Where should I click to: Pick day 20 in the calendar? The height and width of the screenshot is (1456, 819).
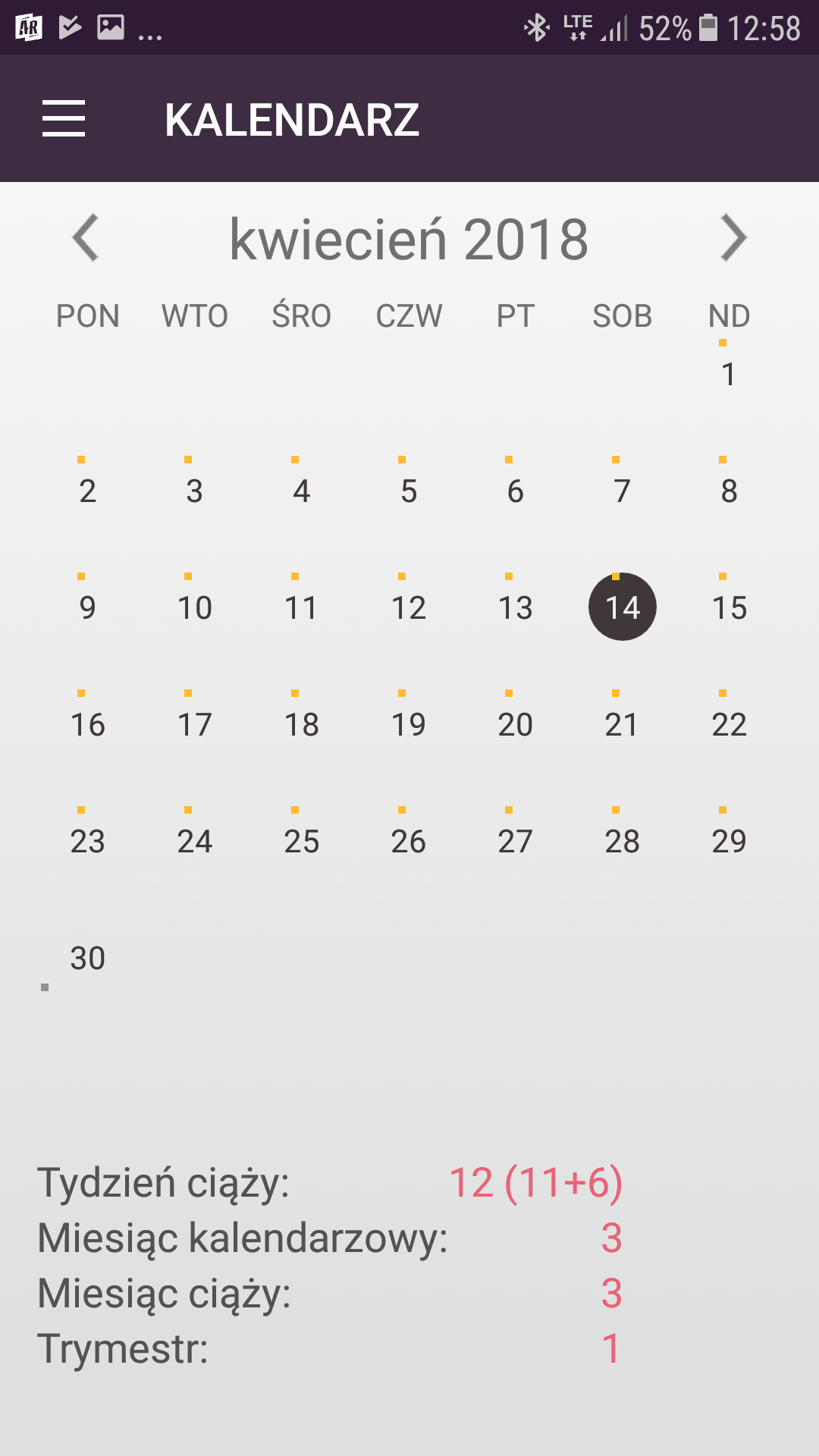(x=516, y=724)
